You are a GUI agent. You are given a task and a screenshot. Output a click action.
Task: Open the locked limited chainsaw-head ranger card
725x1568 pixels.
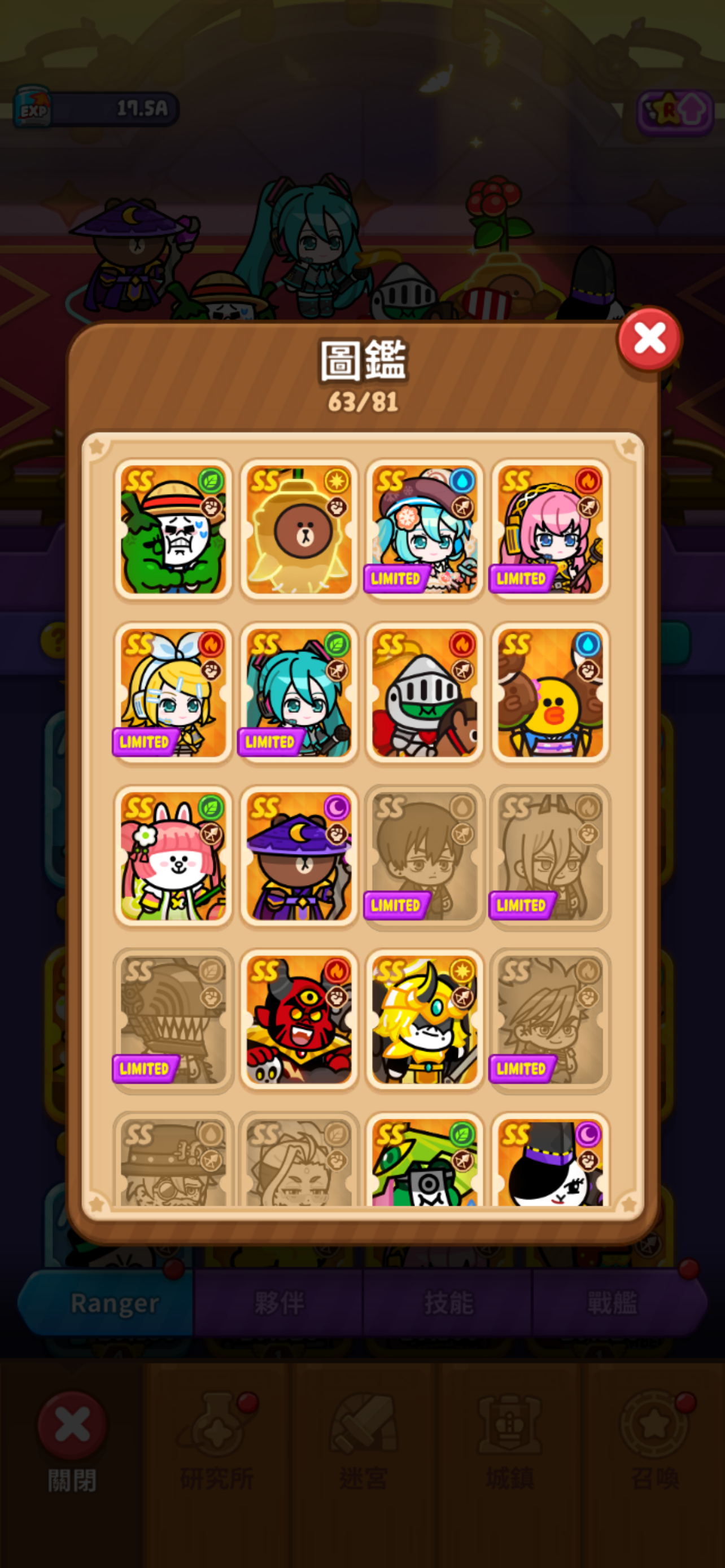coord(173,1019)
